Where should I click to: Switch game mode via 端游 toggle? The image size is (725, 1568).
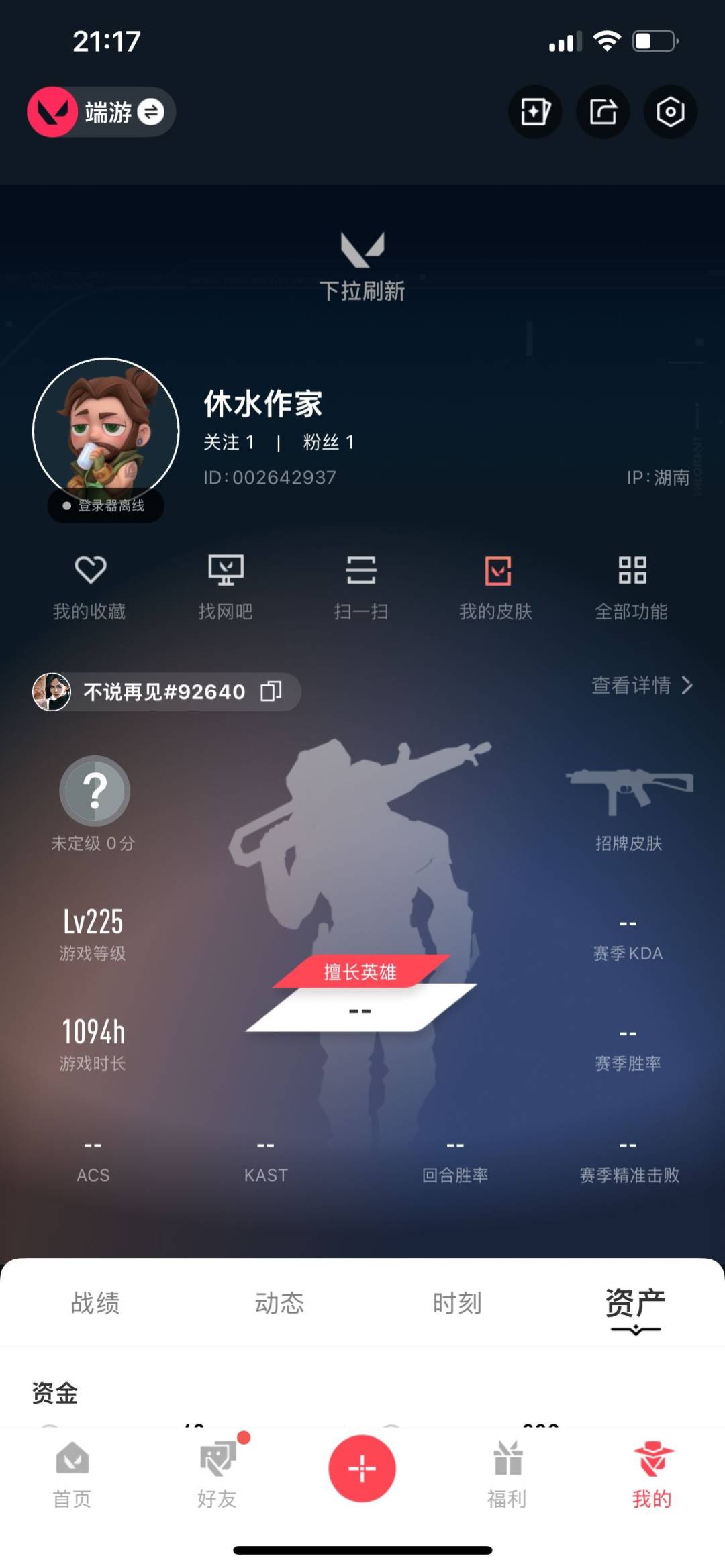point(150,111)
